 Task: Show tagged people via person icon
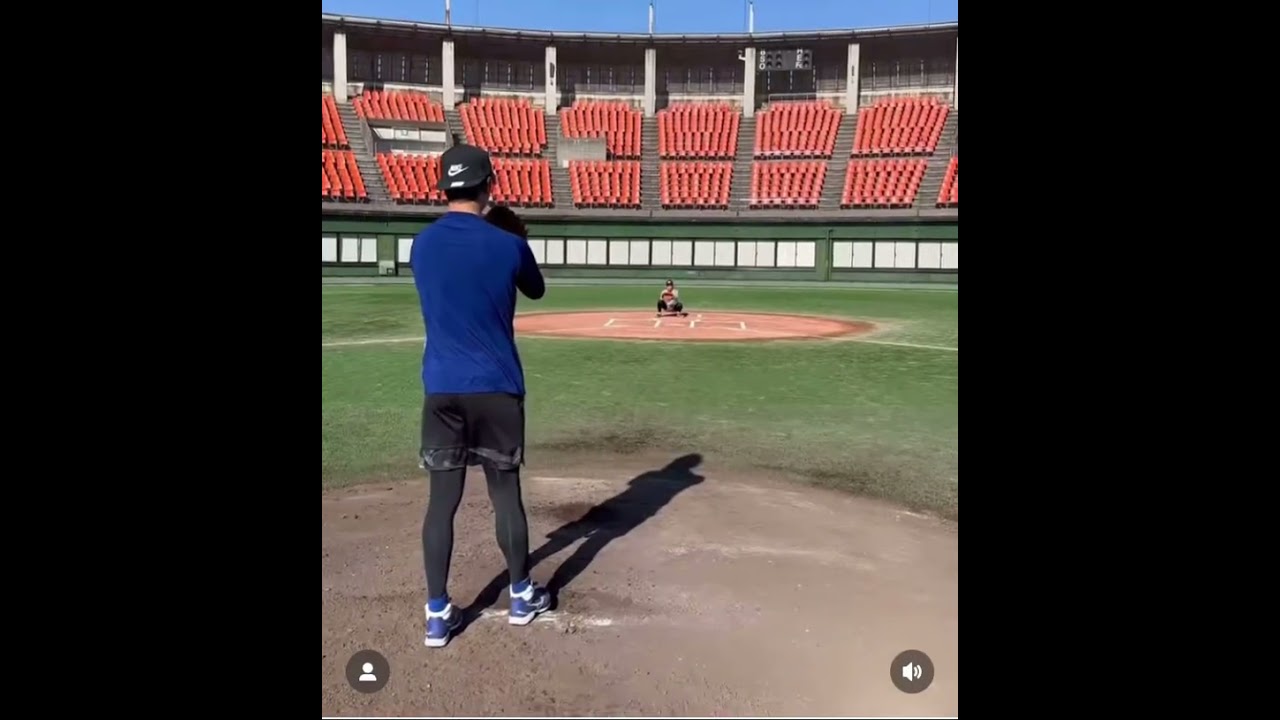pos(367,672)
